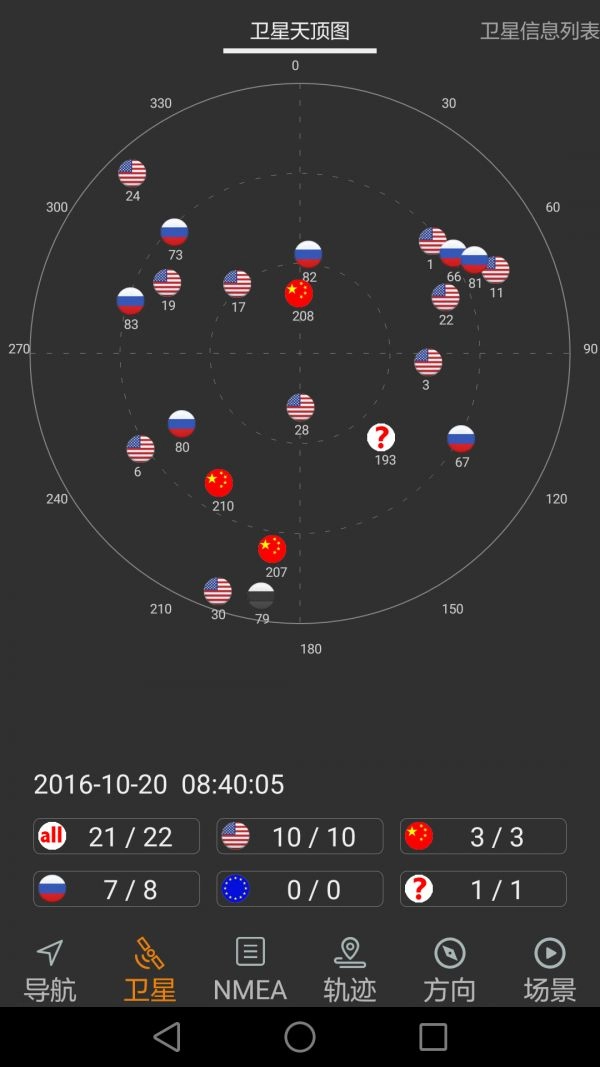Filter Russian GLONASS satellites 7 / 8
Viewport: 600px width, 1067px height.
click(116, 889)
